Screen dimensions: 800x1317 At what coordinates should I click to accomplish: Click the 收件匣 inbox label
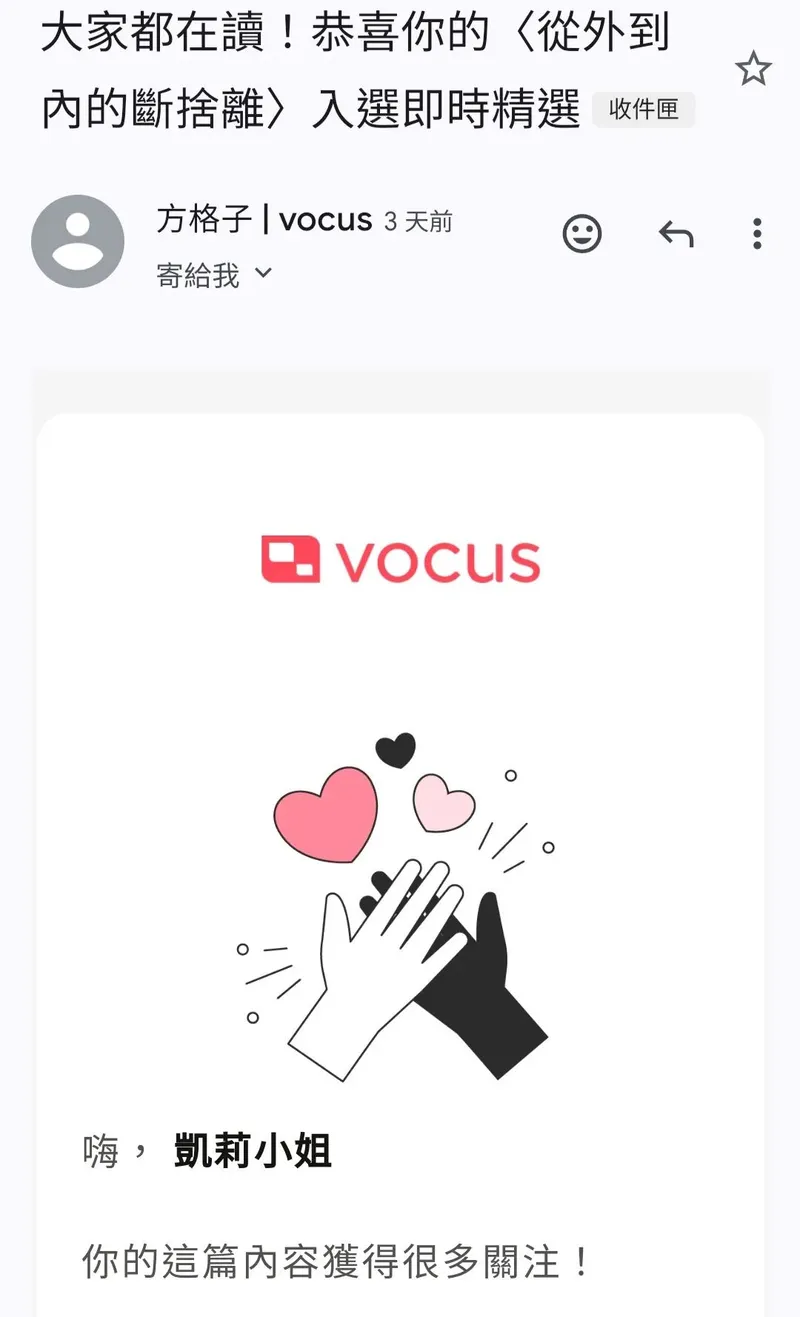click(645, 110)
